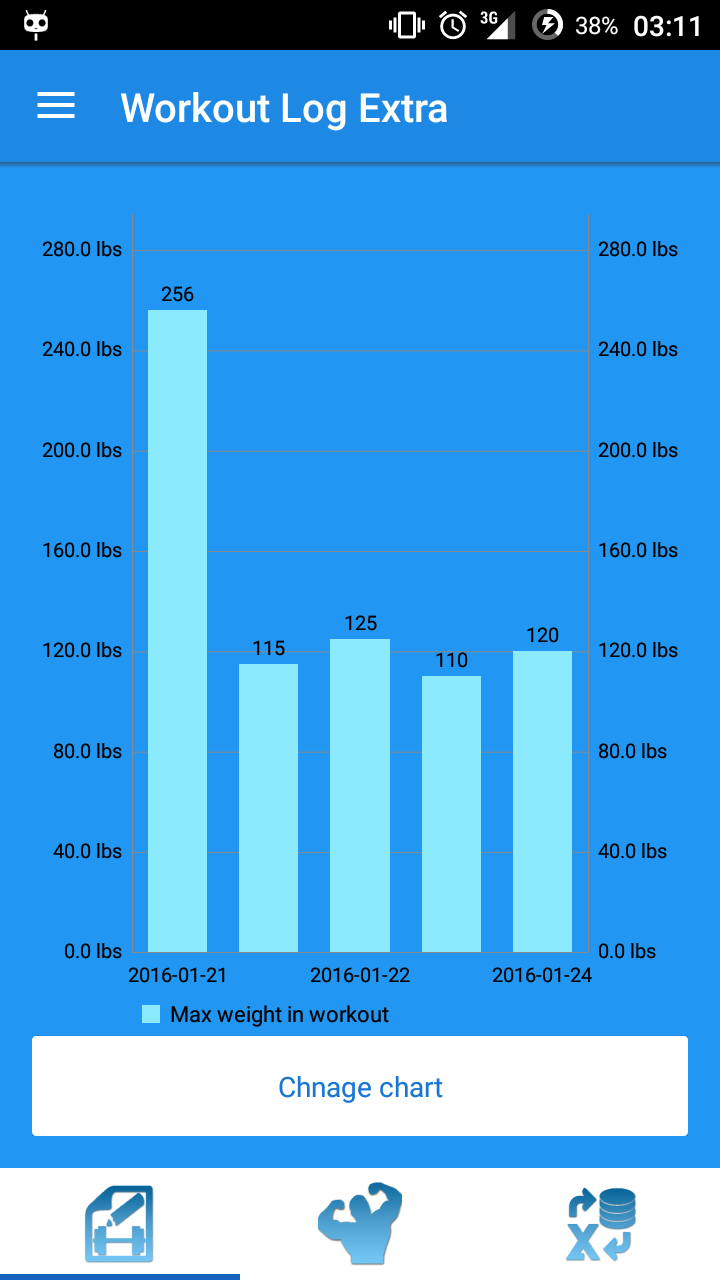Tap the Workout Log Extra title
Screen dimensions: 720x1280
pyautogui.click(x=283, y=108)
